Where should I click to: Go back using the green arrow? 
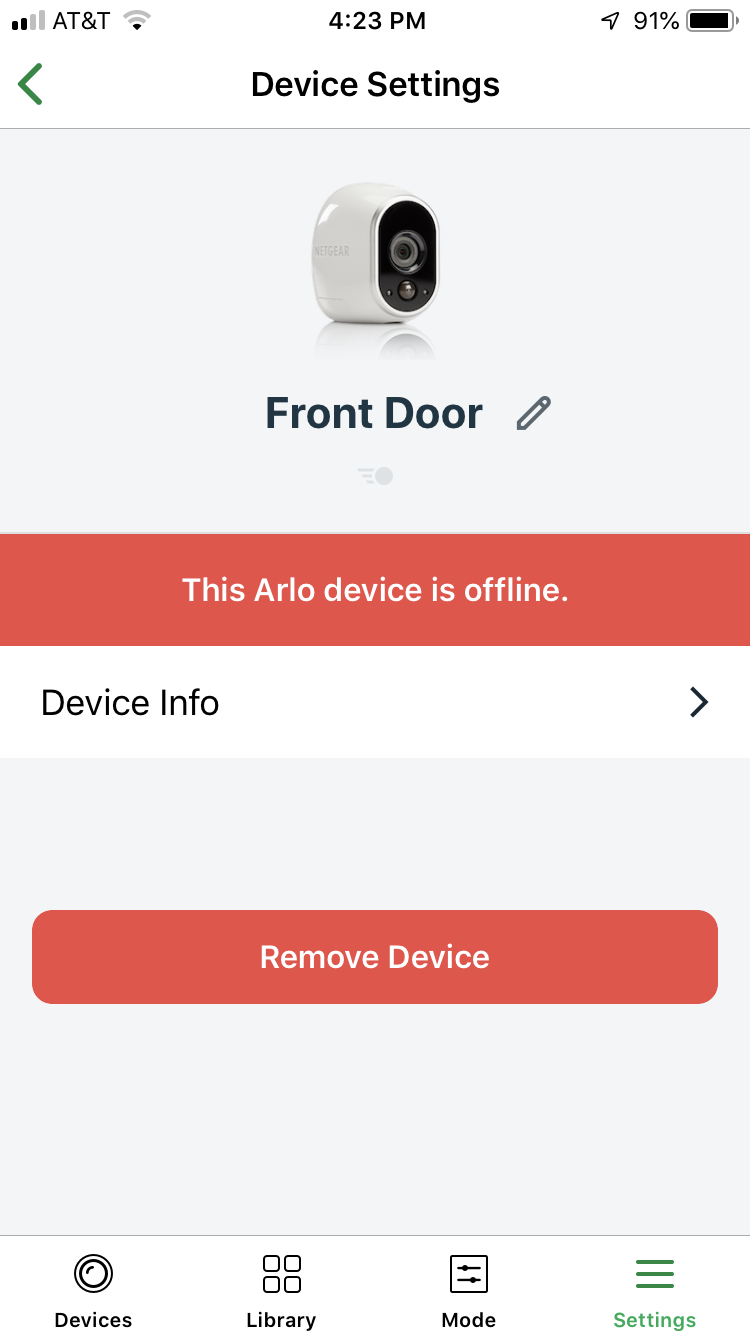point(31,84)
